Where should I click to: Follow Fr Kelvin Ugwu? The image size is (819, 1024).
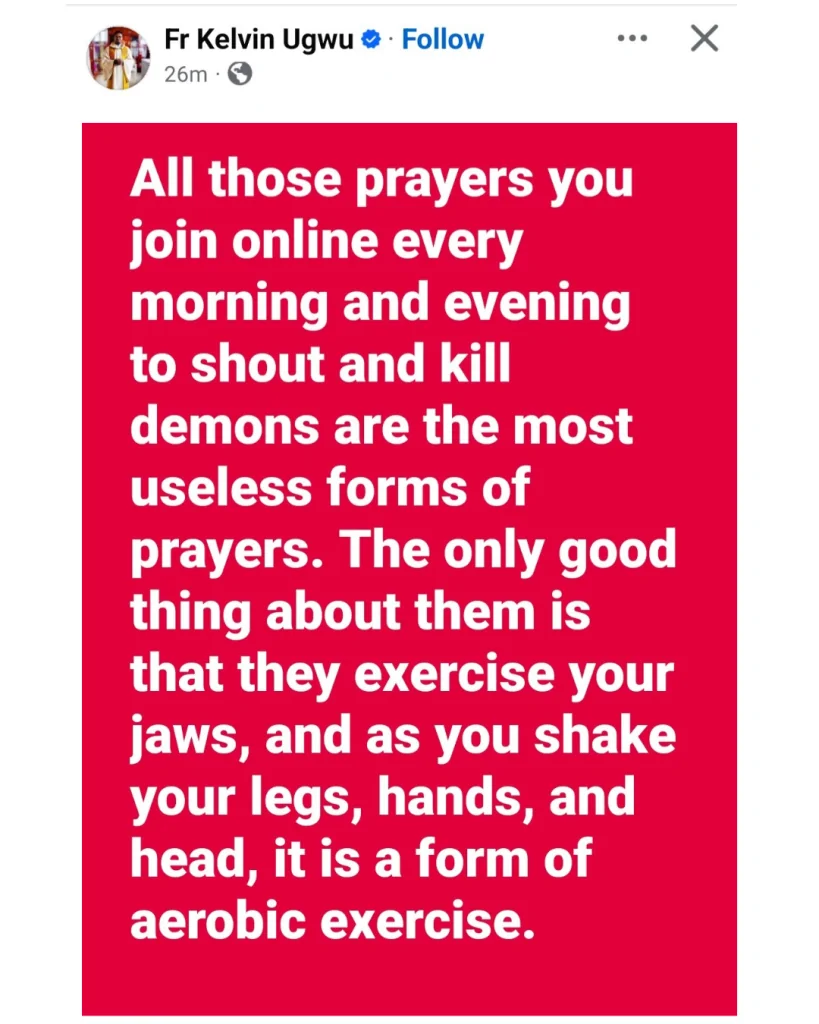(x=442, y=40)
